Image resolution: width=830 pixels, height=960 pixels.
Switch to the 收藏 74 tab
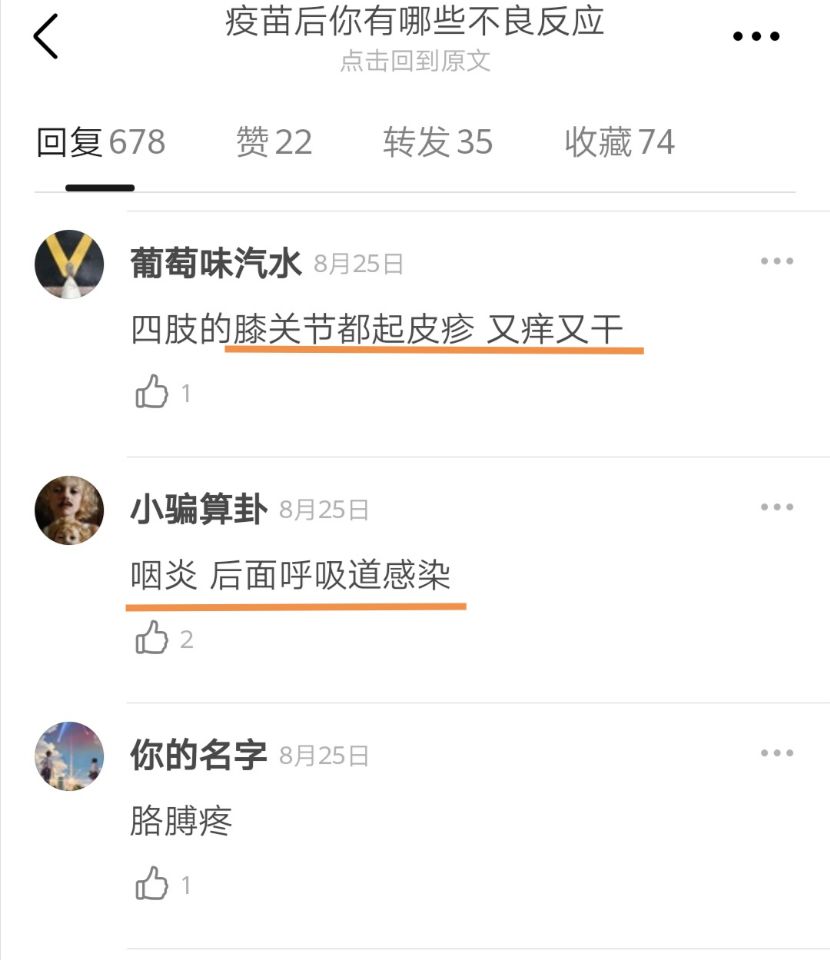click(x=619, y=142)
